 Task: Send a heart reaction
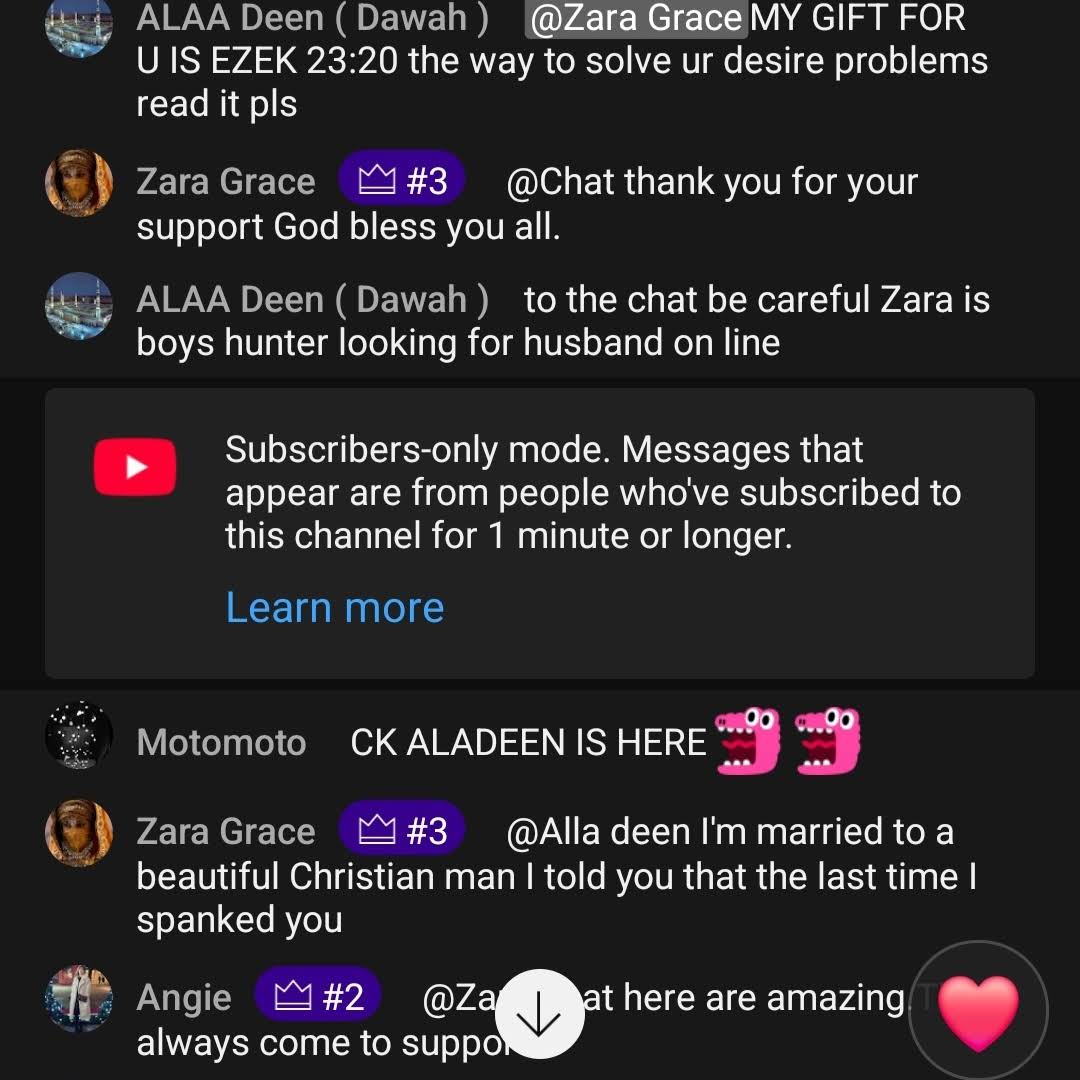(x=978, y=1012)
